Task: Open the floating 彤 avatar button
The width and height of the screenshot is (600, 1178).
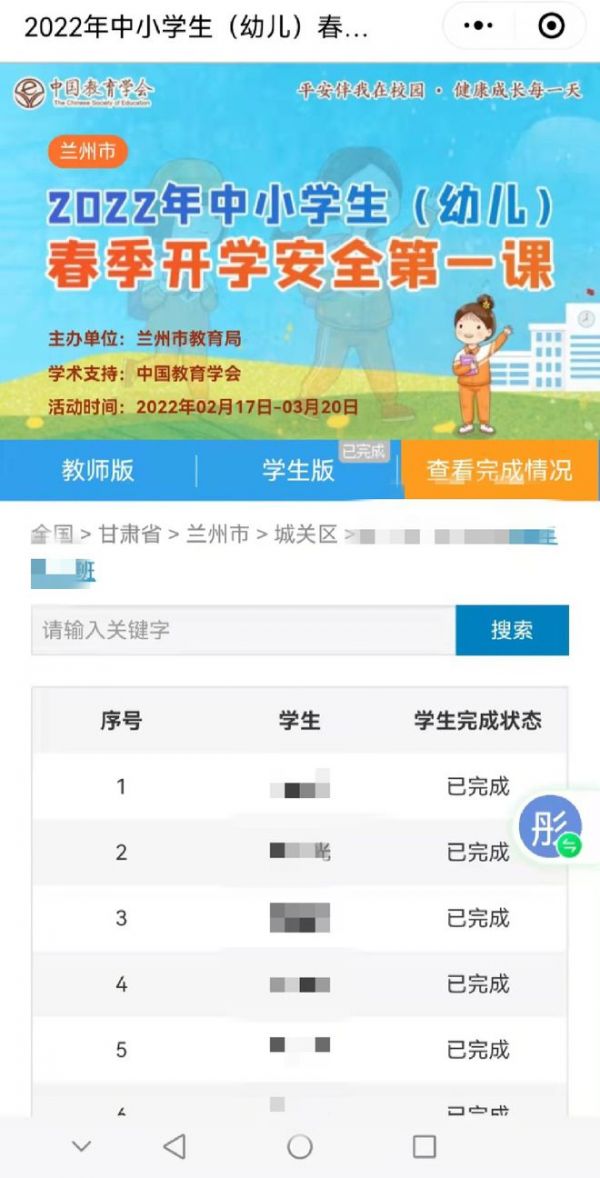Action: pyautogui.click(x=548, y=828)
